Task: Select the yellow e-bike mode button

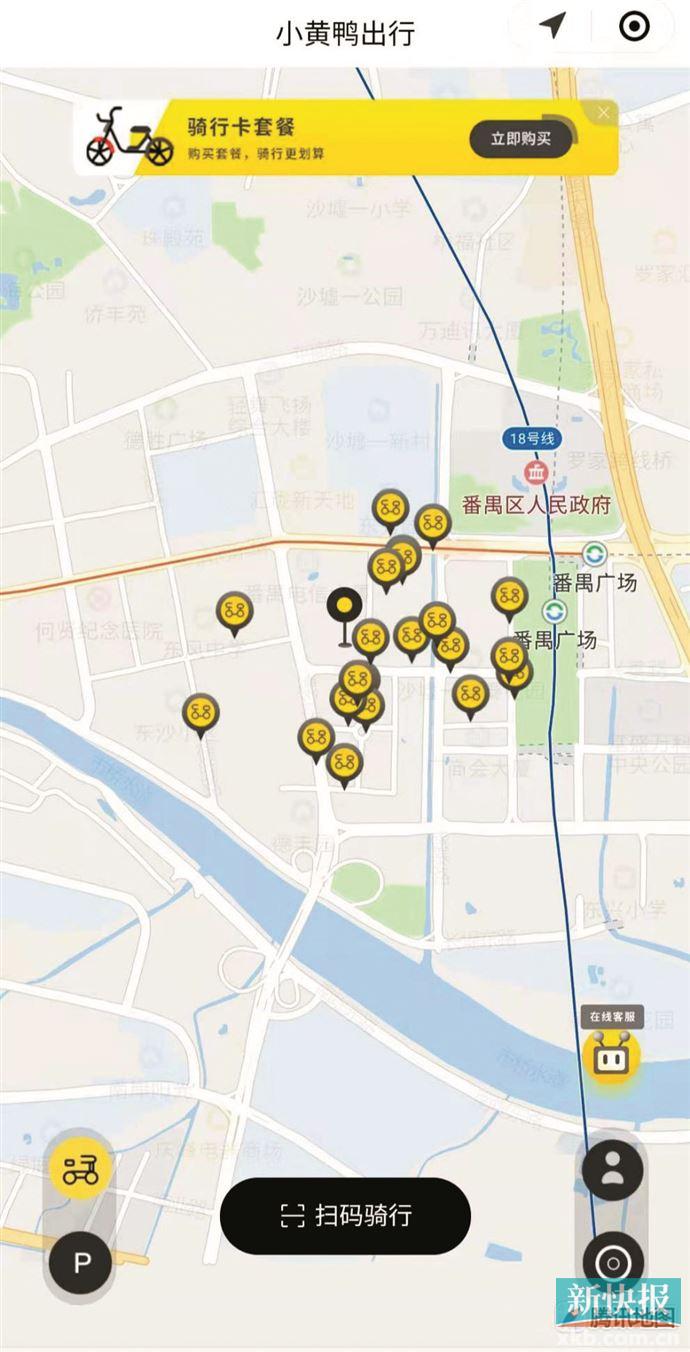Action: (x=81, y=1170)
